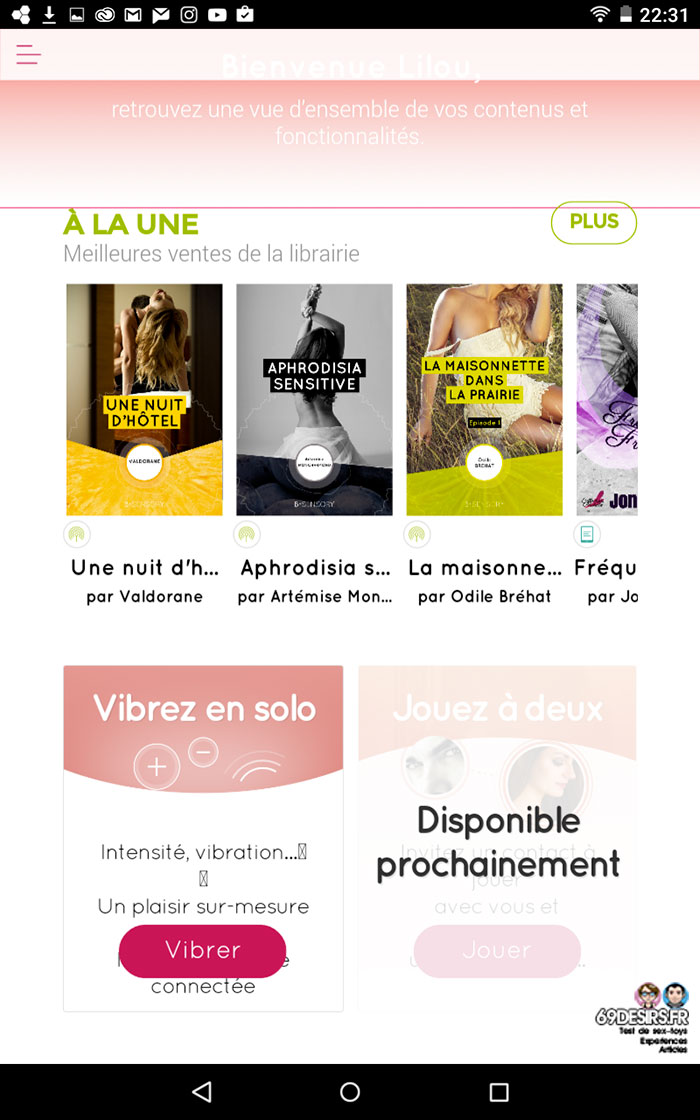Tap the Vibrer button

(x=203, y=951)
